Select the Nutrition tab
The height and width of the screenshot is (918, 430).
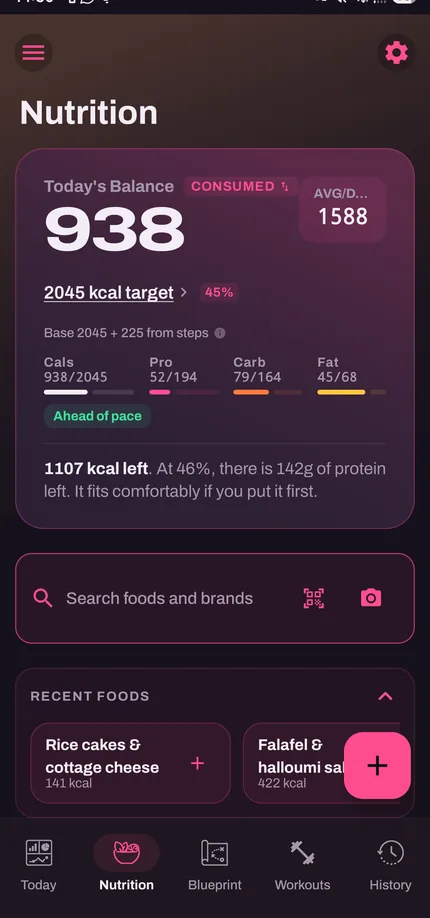click(127, 864)
